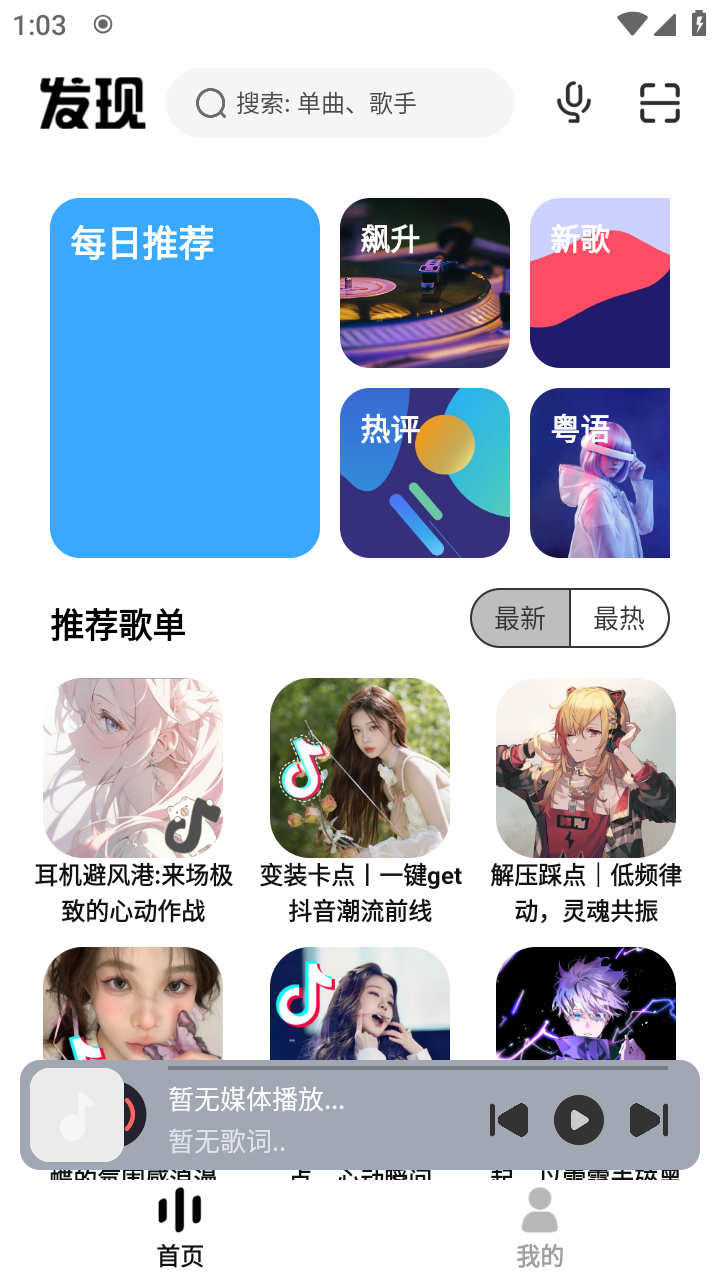Open playlist 解压踩点｜低频律动，灵魂共振

pos(586,768)
